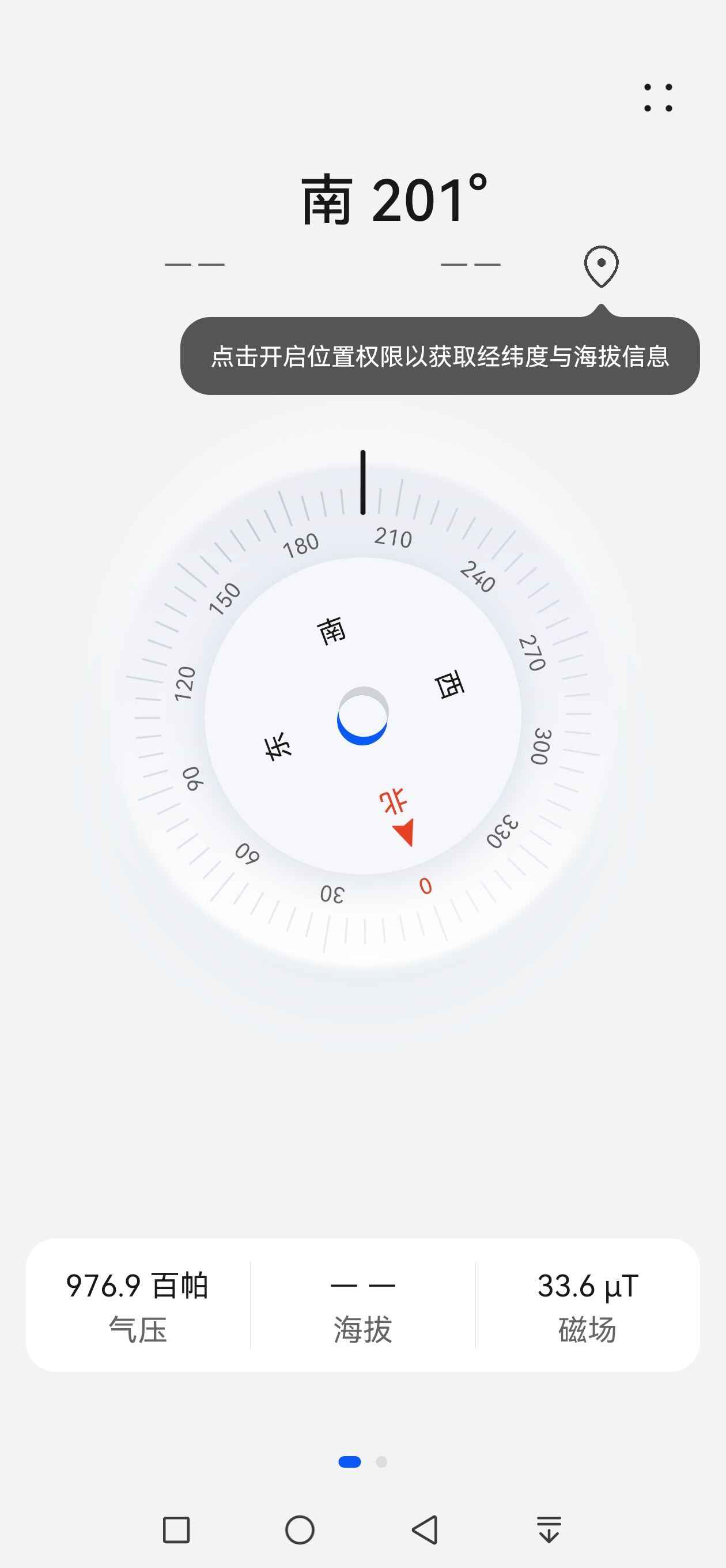Go to the home screen
The image size is (726, 1568).
coord(300,1529)
